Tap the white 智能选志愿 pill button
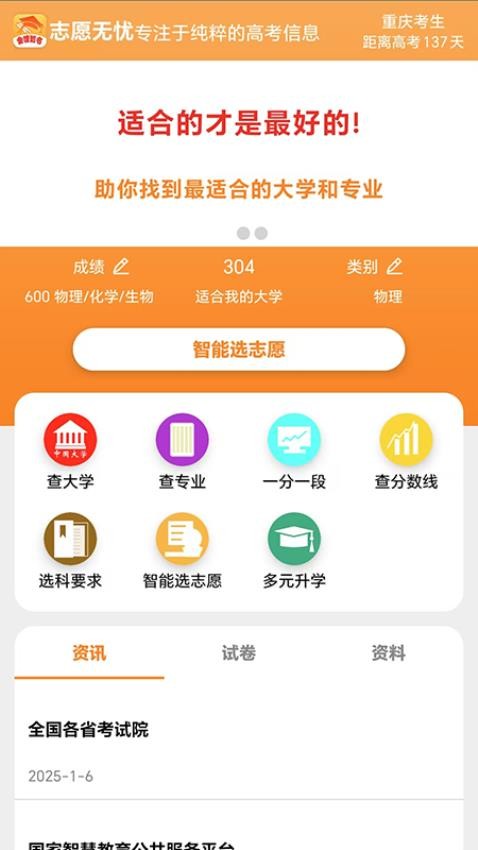Viewport: 478px width, 850px height. pyautogui.click(x=238, y=349)
